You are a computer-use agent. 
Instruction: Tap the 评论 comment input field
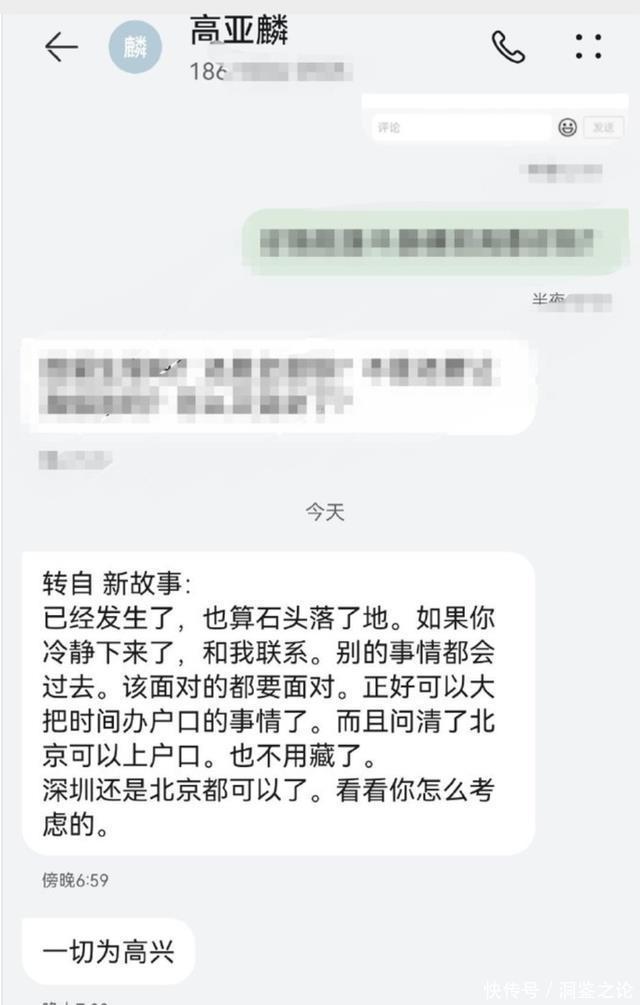[x=462, y=128]
